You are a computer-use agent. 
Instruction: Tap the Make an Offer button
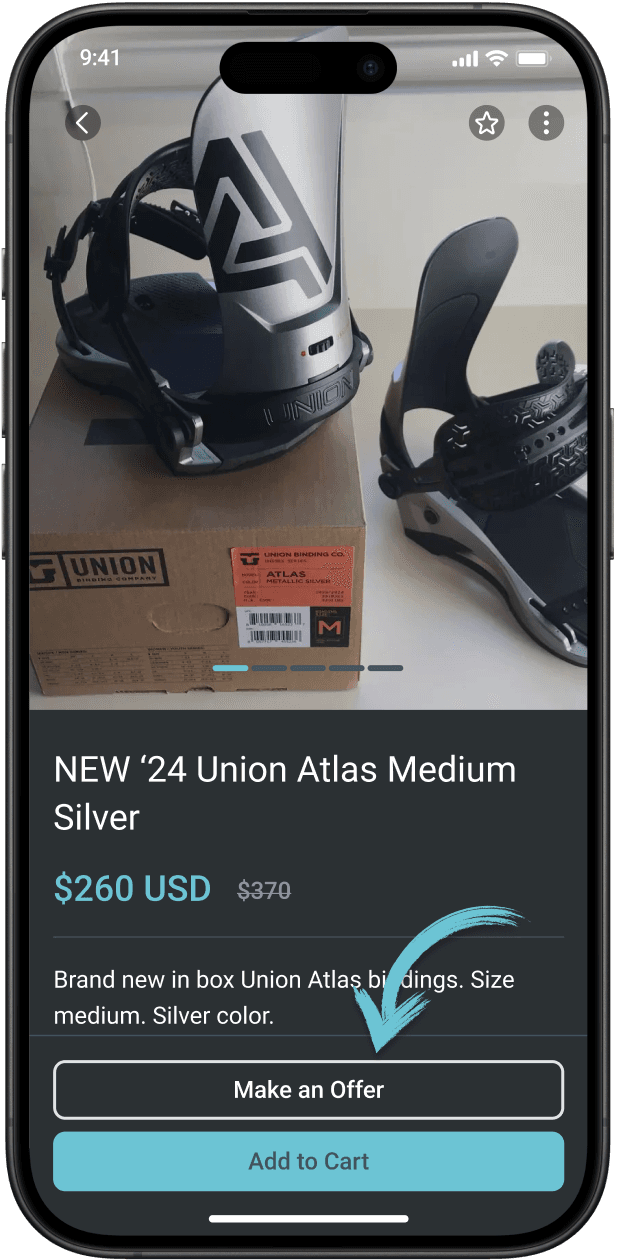click(308, 1089)
